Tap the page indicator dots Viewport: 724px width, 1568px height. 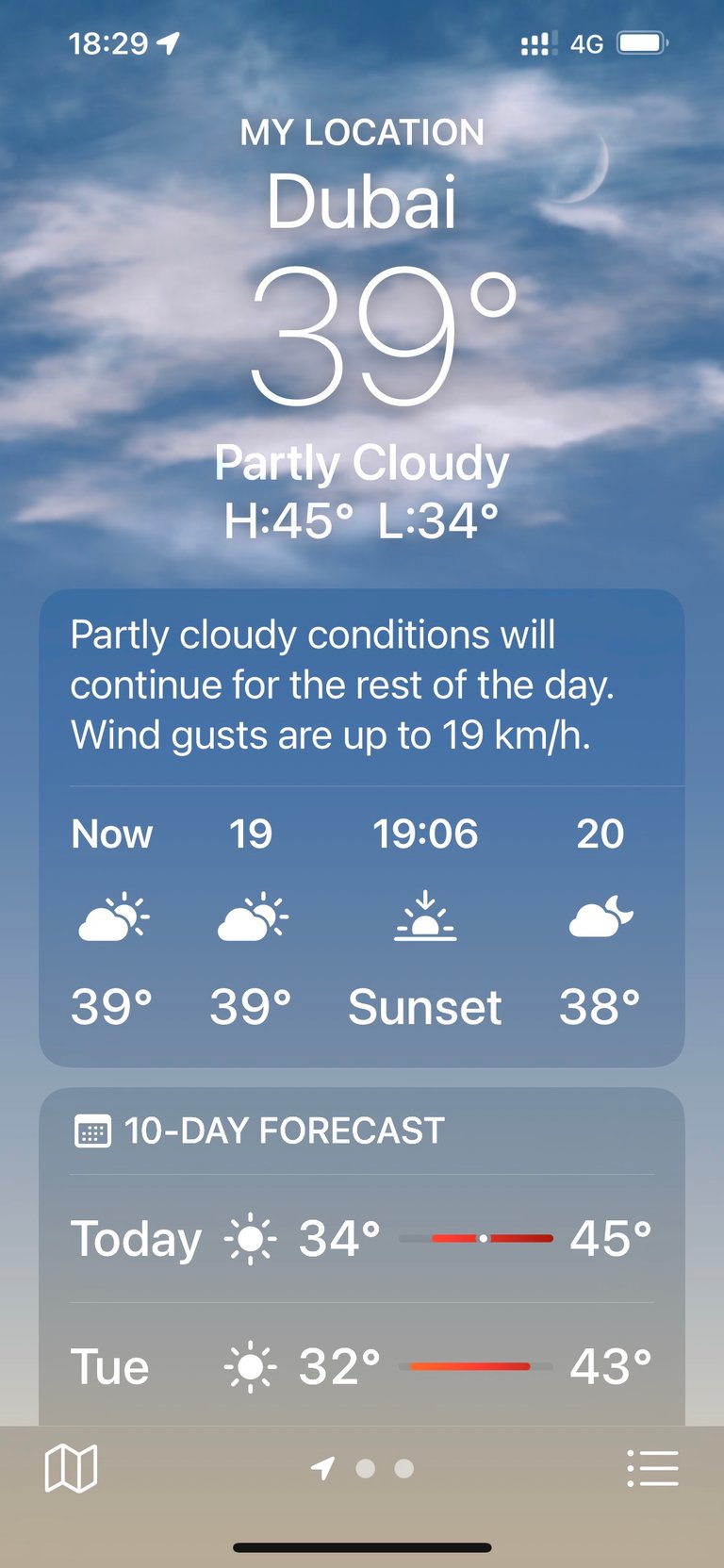pyautogui.click(x=363, y=1468)
